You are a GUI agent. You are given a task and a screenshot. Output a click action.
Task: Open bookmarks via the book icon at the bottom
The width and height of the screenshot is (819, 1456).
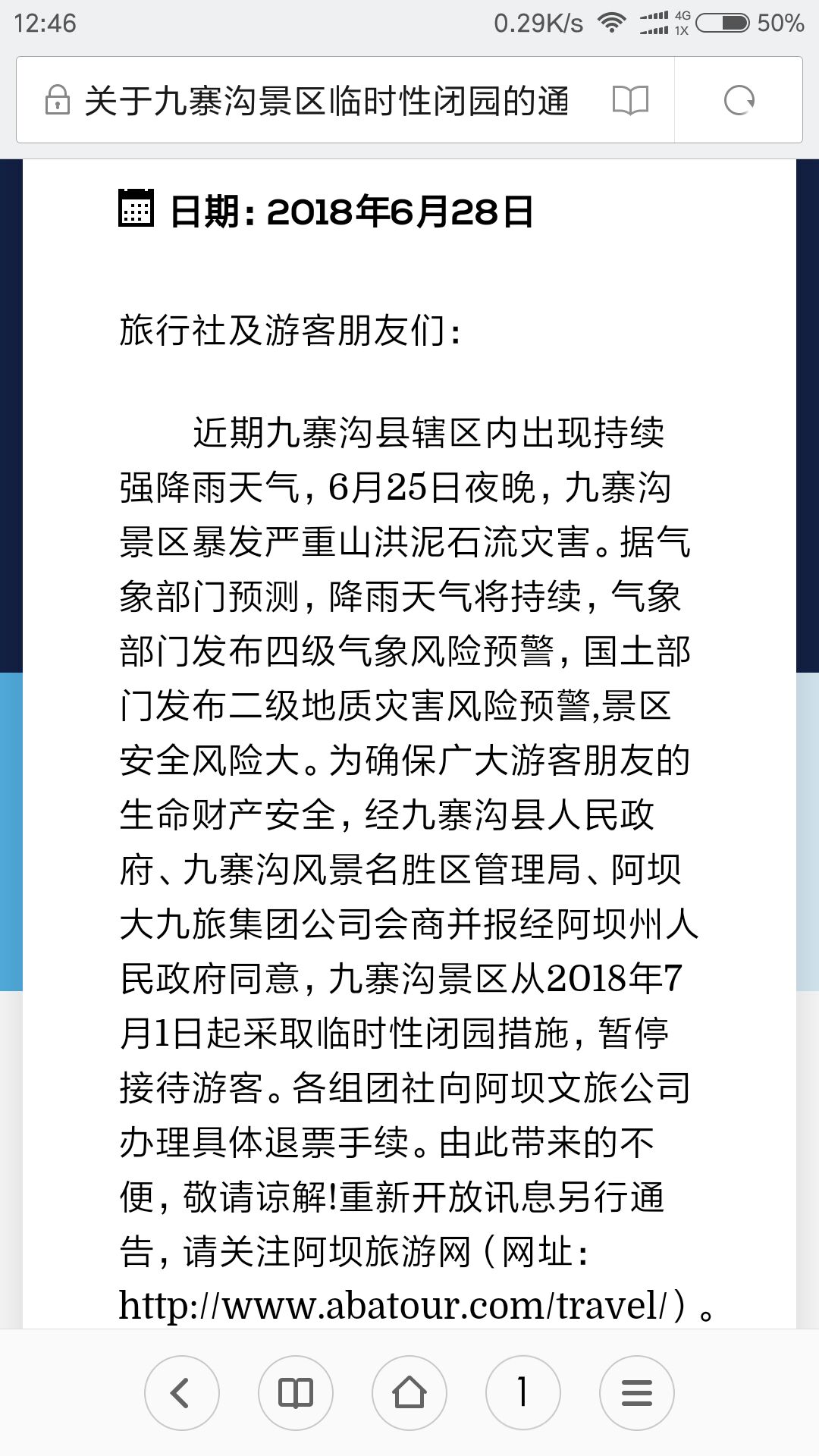click(x=296, y=1392)
